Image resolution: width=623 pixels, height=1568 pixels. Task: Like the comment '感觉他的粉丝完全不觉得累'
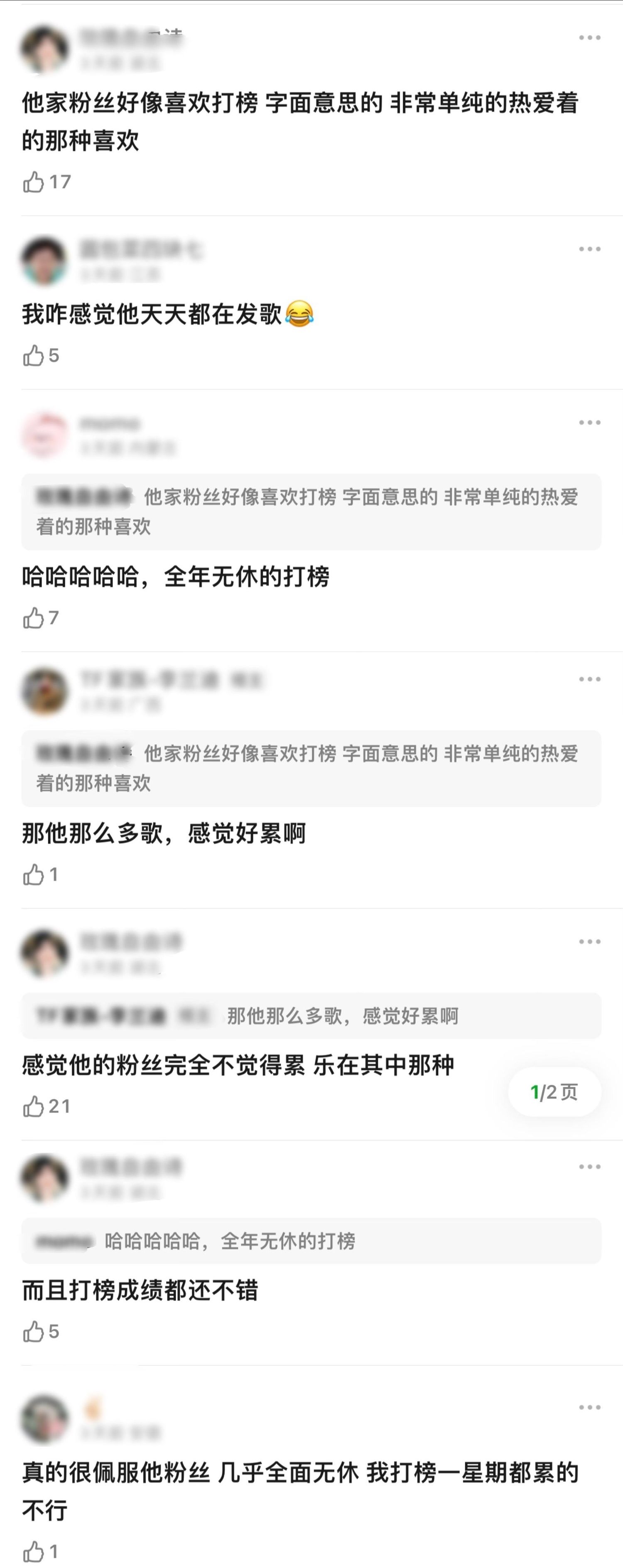(x=34, y=1106)
